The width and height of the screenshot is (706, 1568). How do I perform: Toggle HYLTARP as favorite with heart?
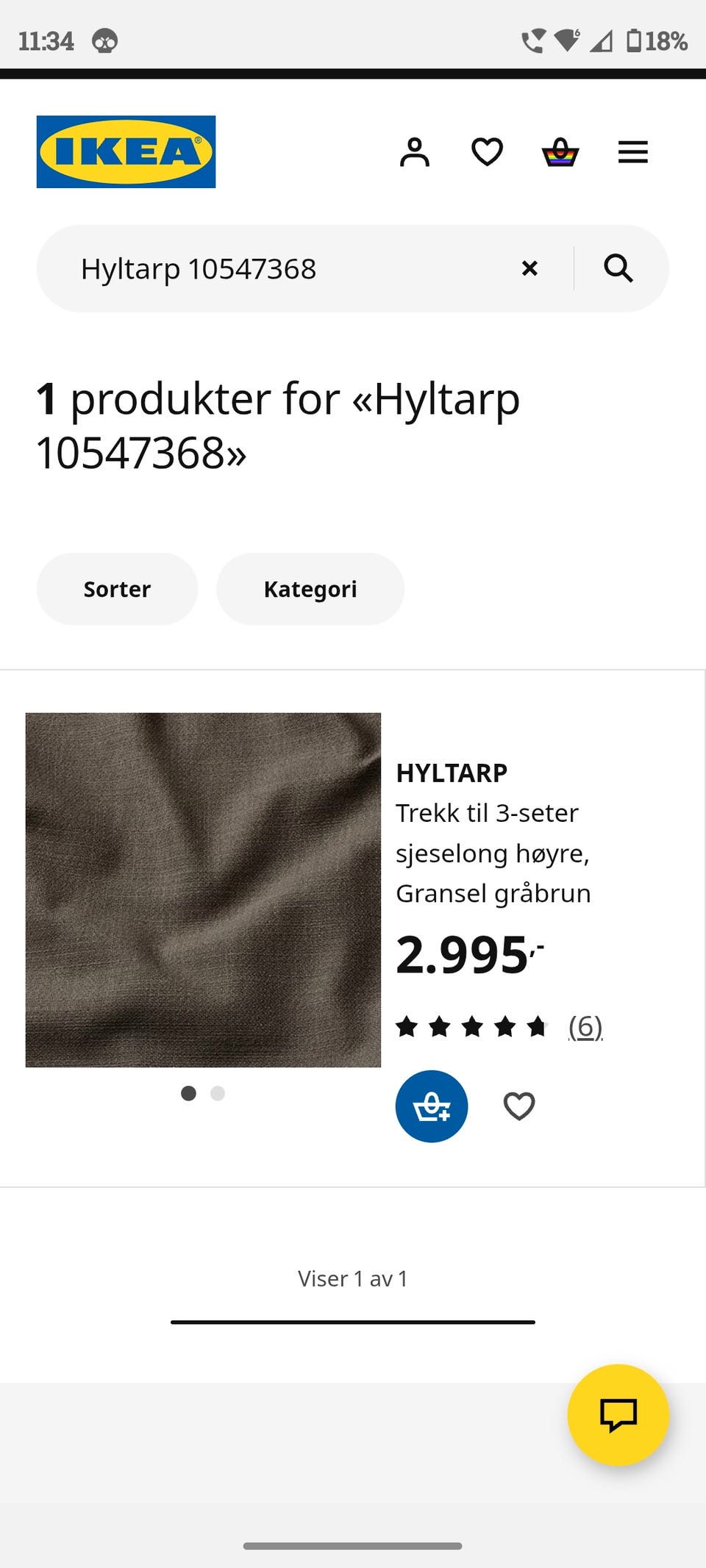pos(519,1106)
